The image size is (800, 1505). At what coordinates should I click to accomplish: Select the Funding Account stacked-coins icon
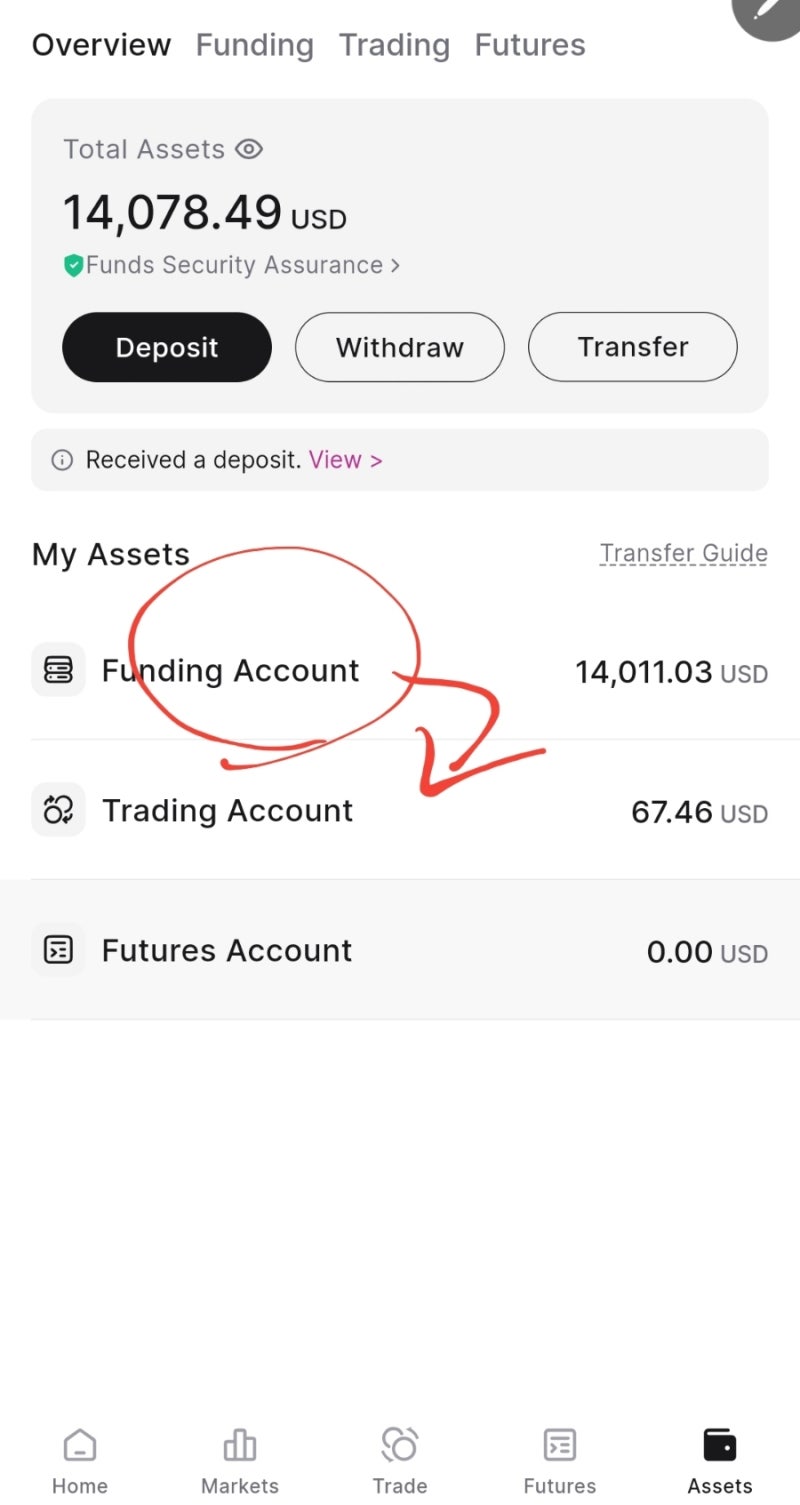[x=57, y=670]
